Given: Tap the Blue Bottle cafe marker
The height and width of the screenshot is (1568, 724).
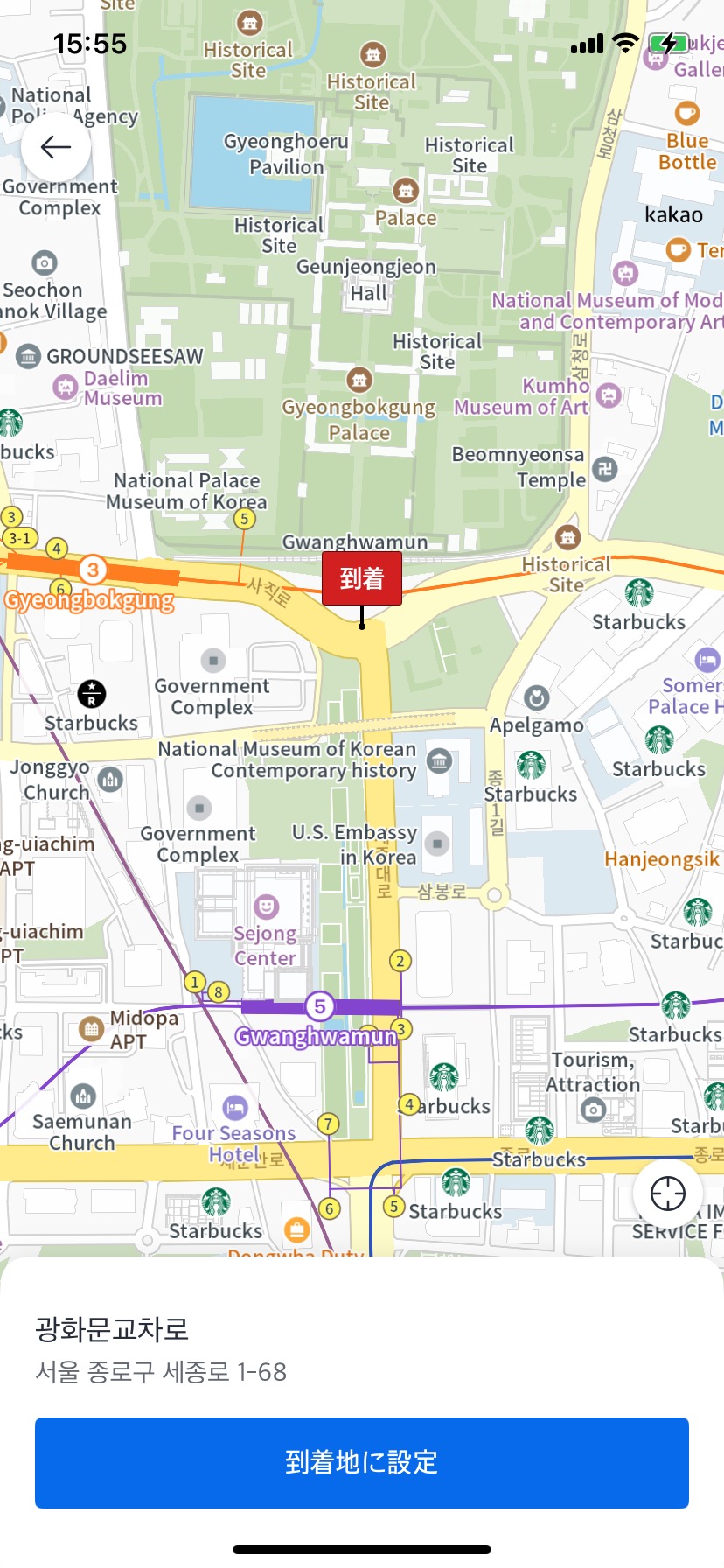Looking at the screenshot, I should pyautogui.click(x=687, y=114).
